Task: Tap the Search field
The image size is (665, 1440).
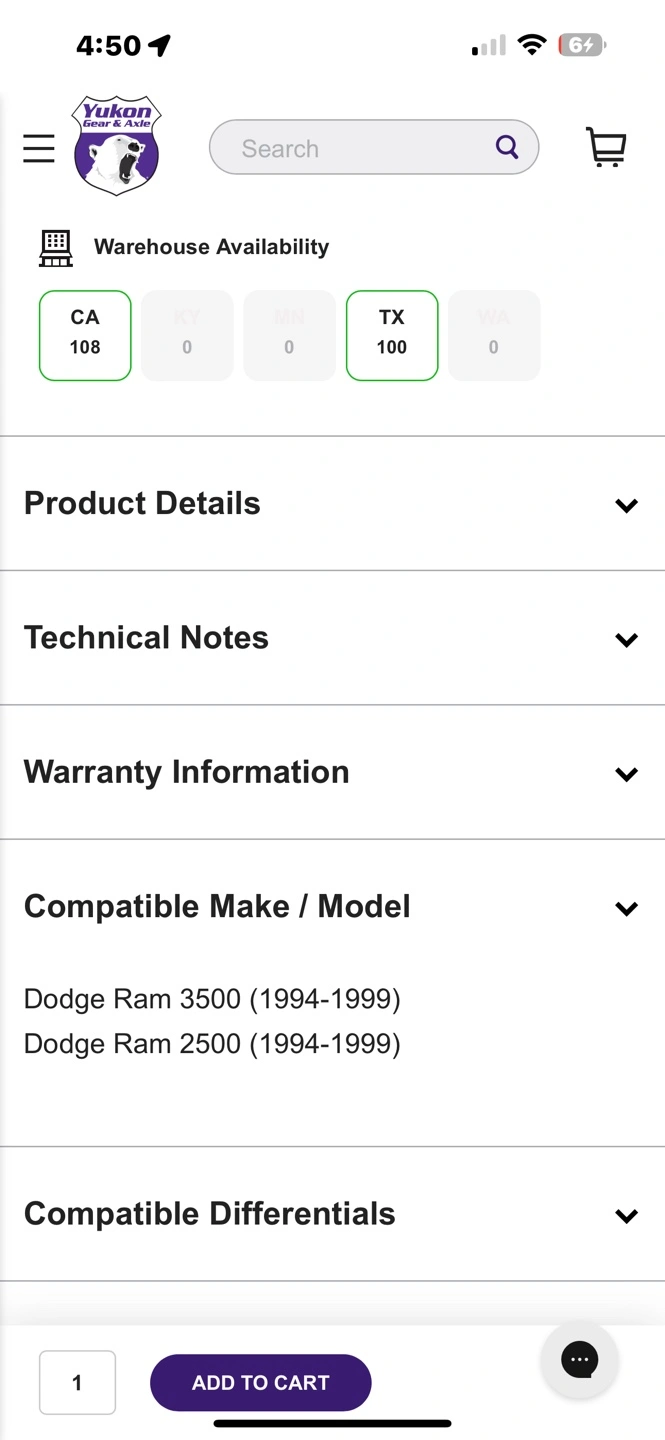Action: pyautogui.click(x=373, y=148)
